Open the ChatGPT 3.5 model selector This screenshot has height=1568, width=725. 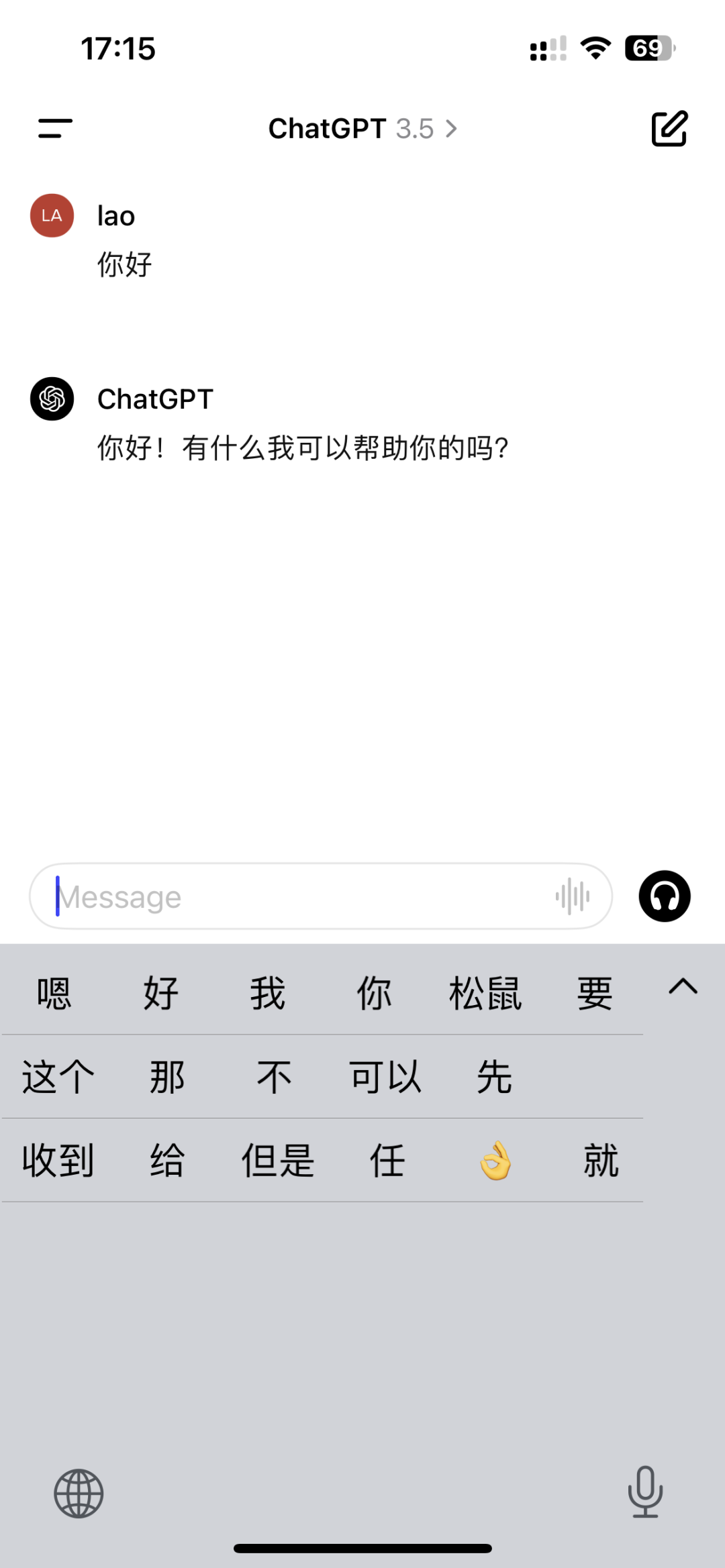(362, 128)
